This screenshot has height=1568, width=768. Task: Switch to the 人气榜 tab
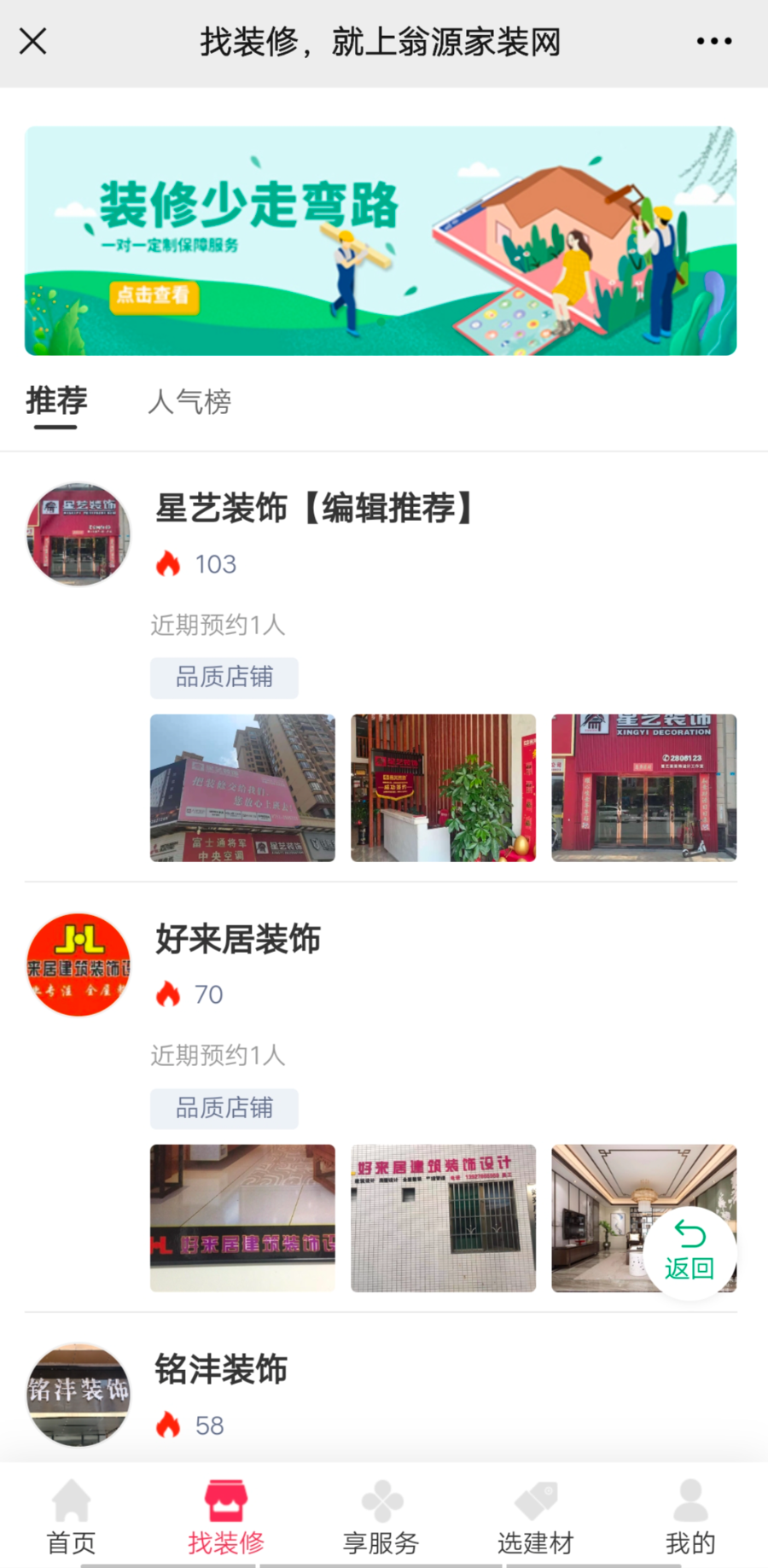tap(189, 401)
